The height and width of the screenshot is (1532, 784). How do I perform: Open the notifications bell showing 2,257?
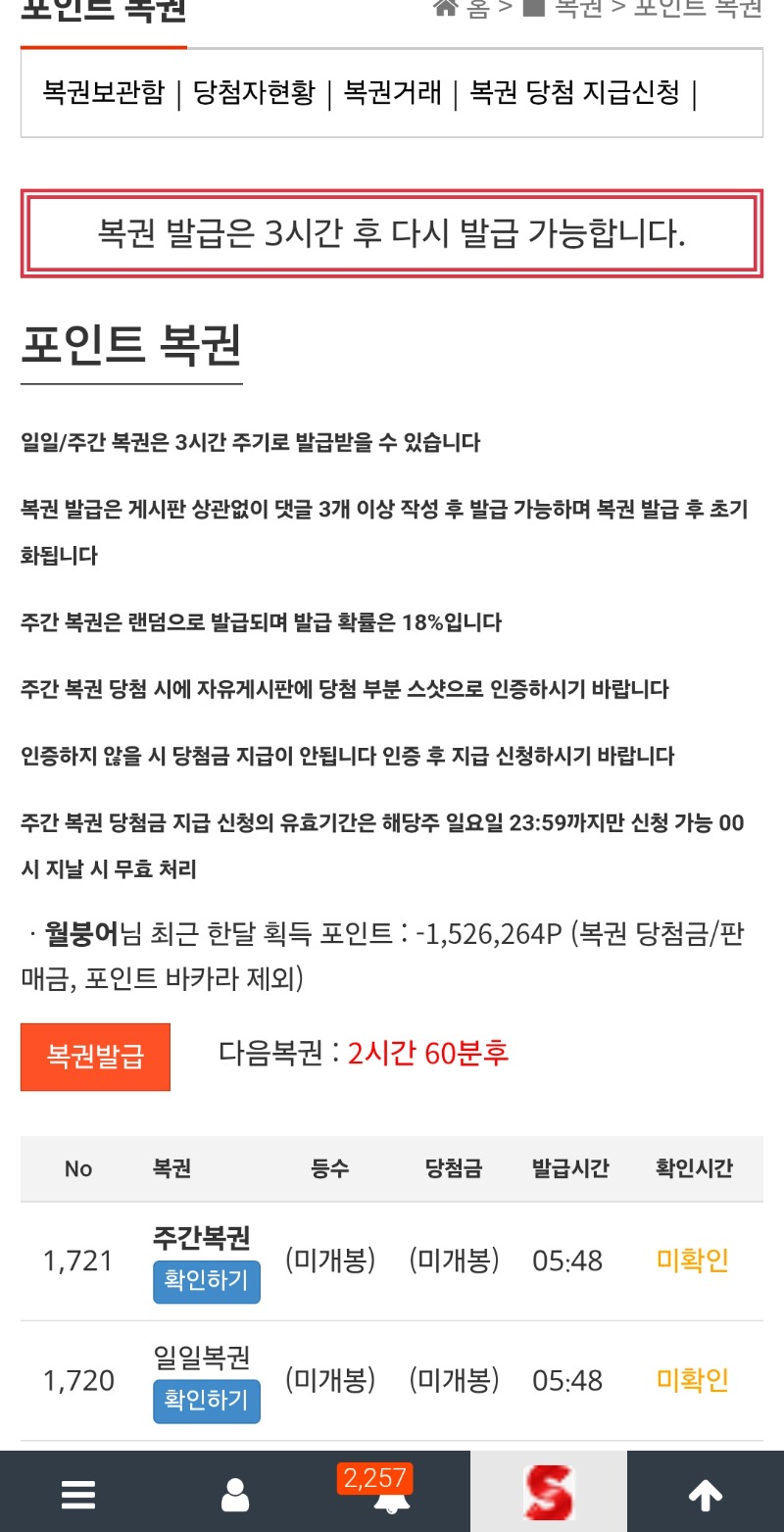point(392,1492)
